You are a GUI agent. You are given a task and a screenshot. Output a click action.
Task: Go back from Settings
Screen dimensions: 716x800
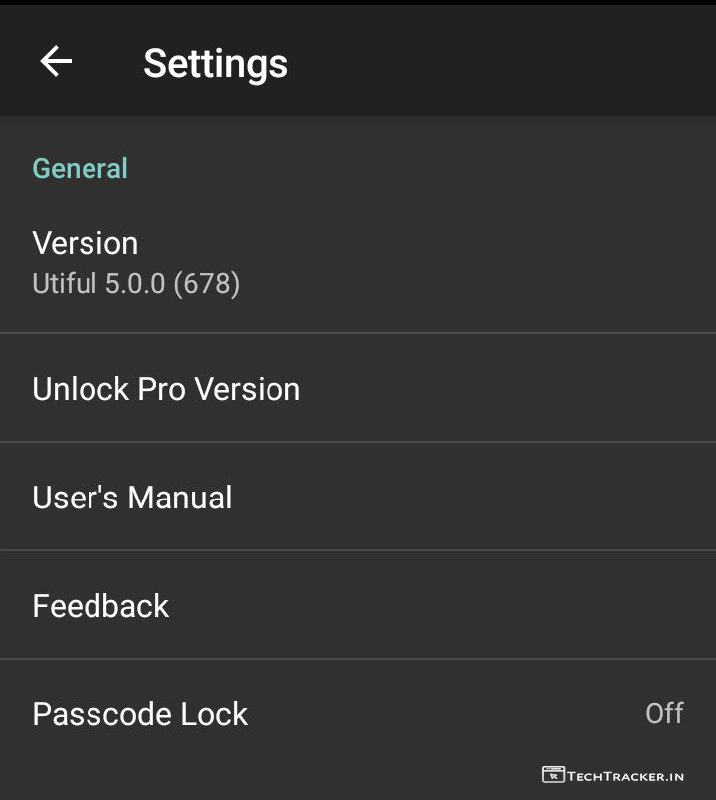[x=56, y=62]
